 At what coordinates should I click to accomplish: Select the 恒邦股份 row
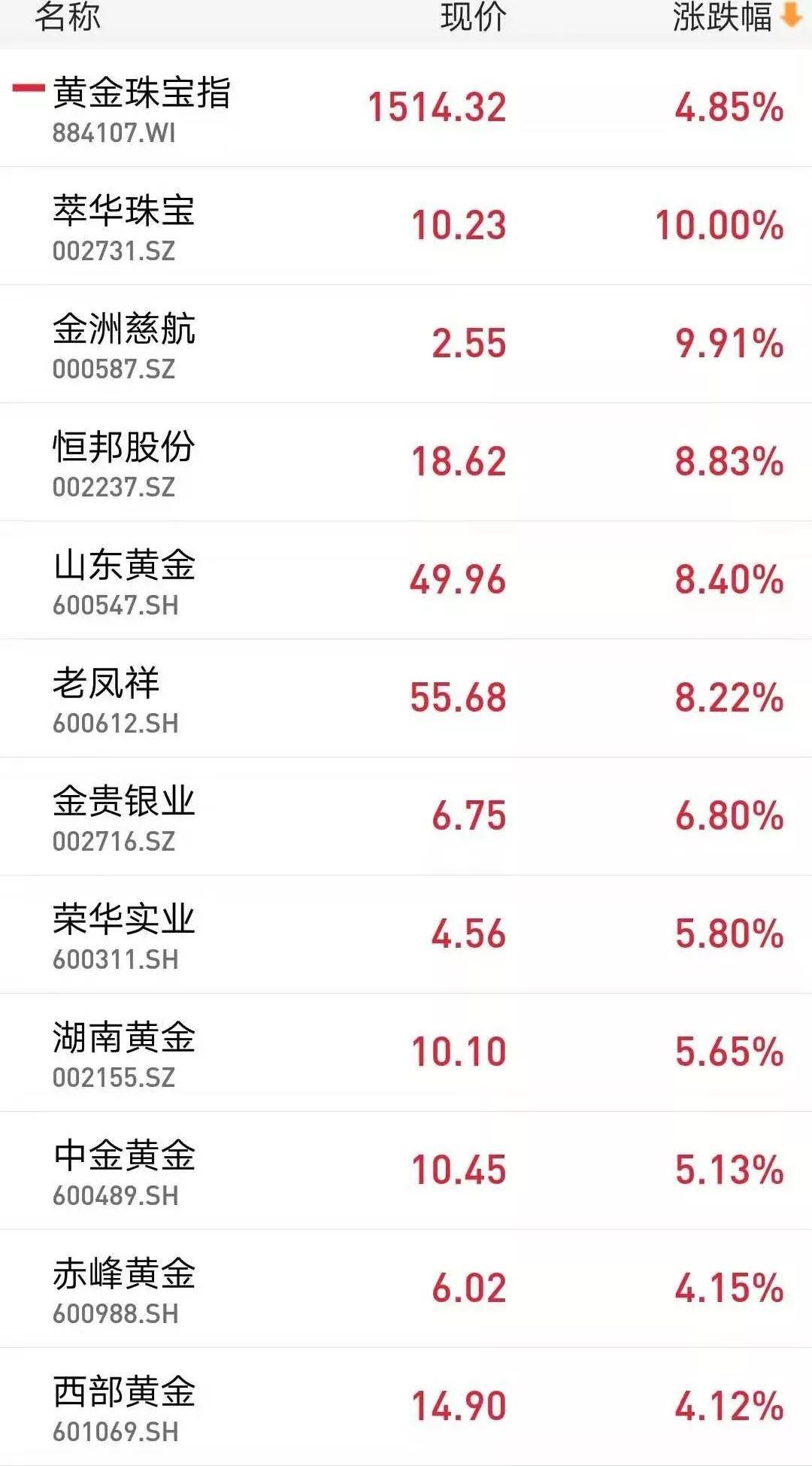pos(406,462)
